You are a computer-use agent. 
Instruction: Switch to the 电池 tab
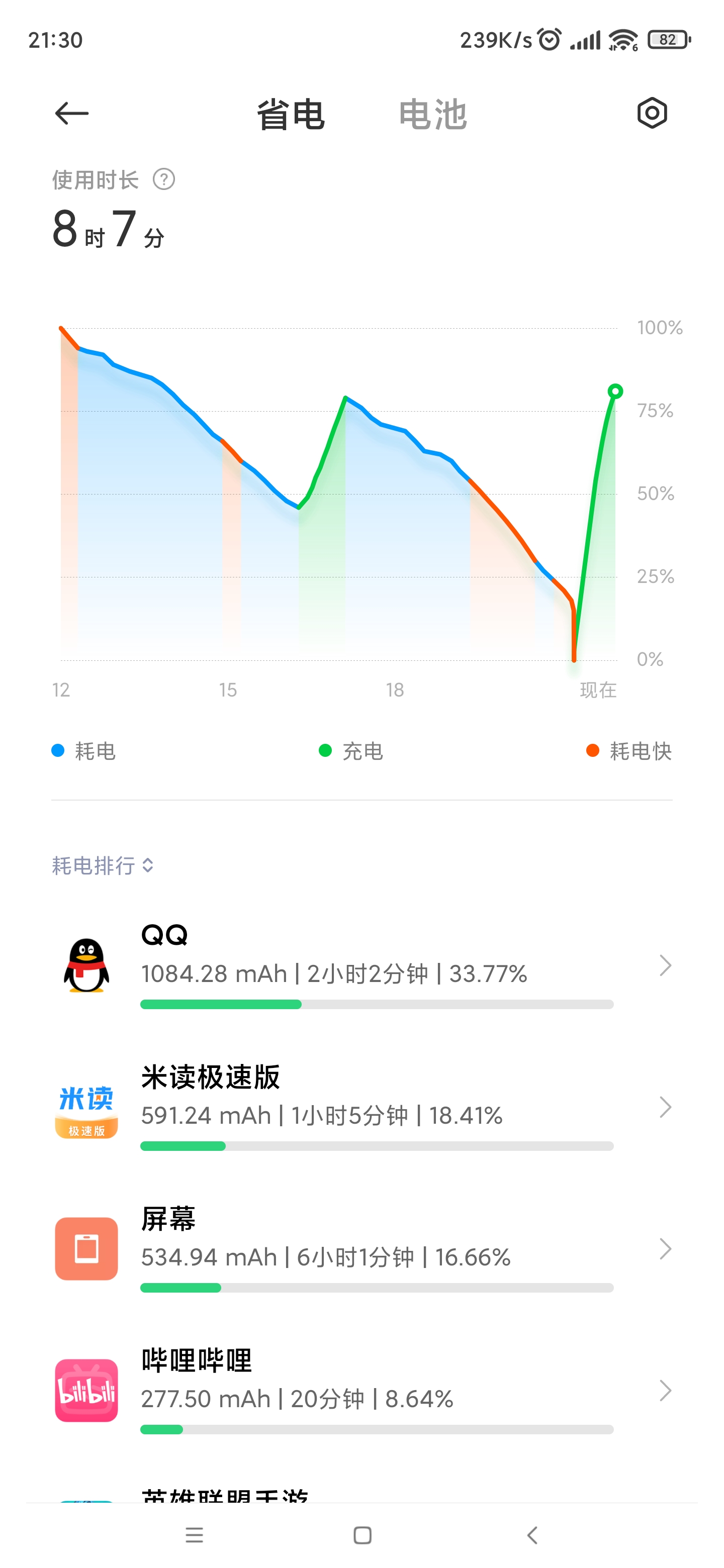point(433,115)
